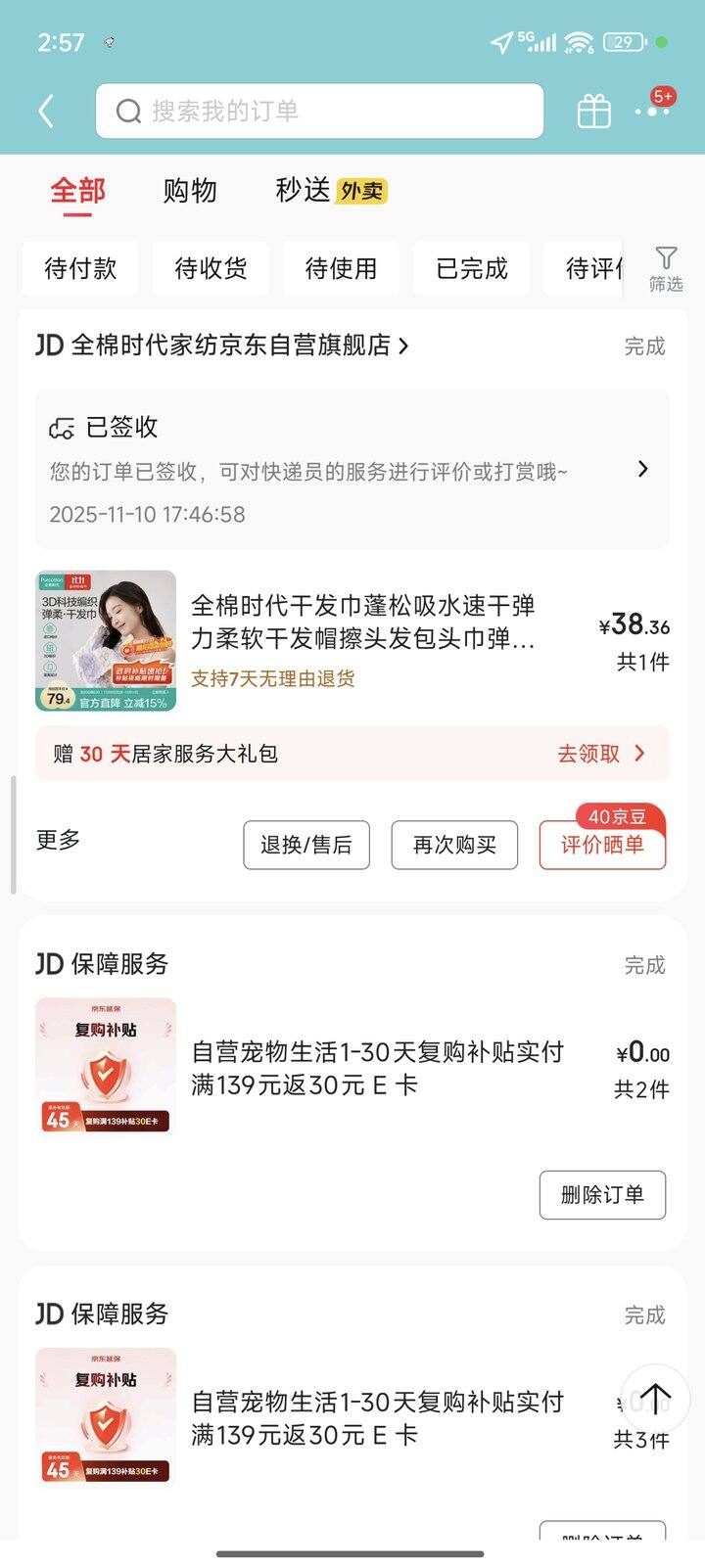Go back using the top arrow
Screen dimensions: 705x1568
[46, 111]
